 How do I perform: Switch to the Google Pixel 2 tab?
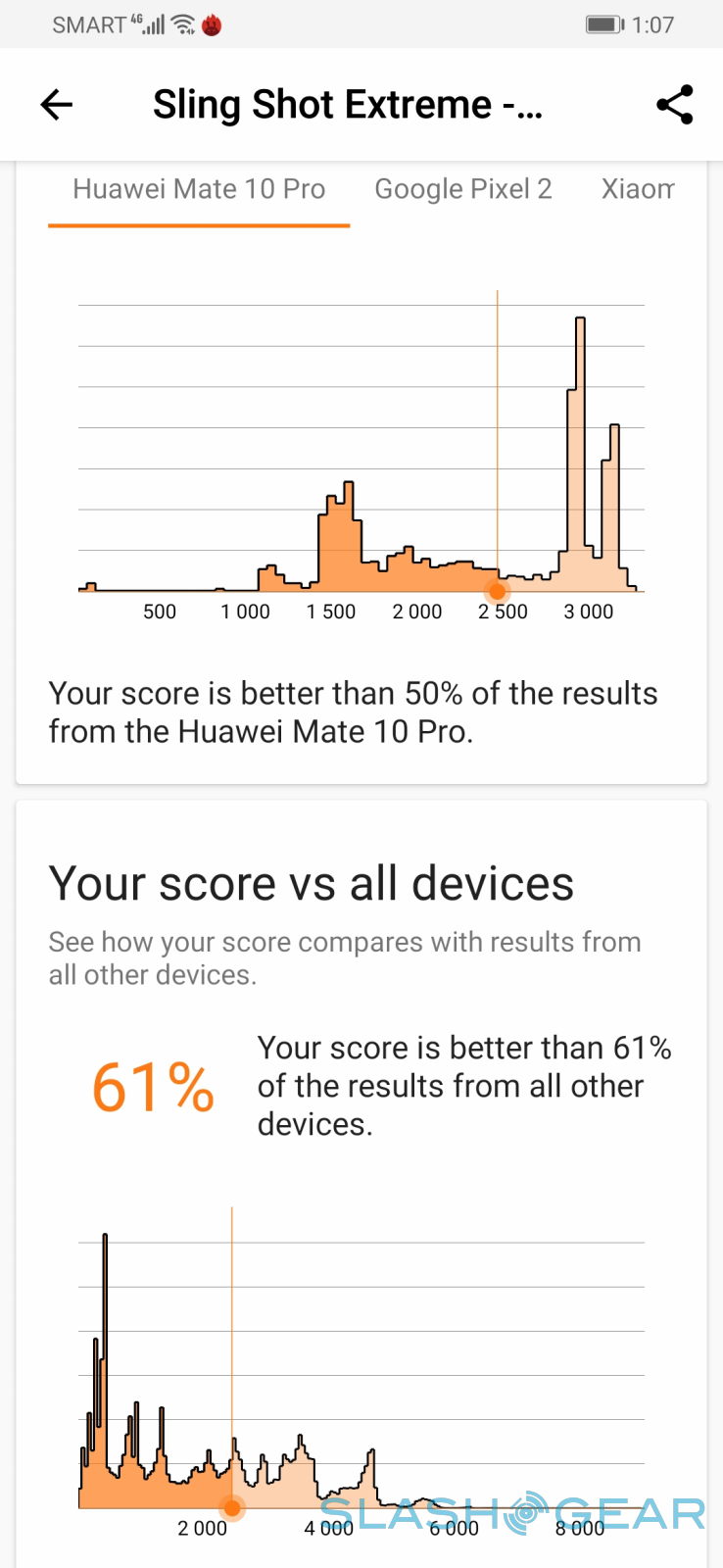pos(462,189)
